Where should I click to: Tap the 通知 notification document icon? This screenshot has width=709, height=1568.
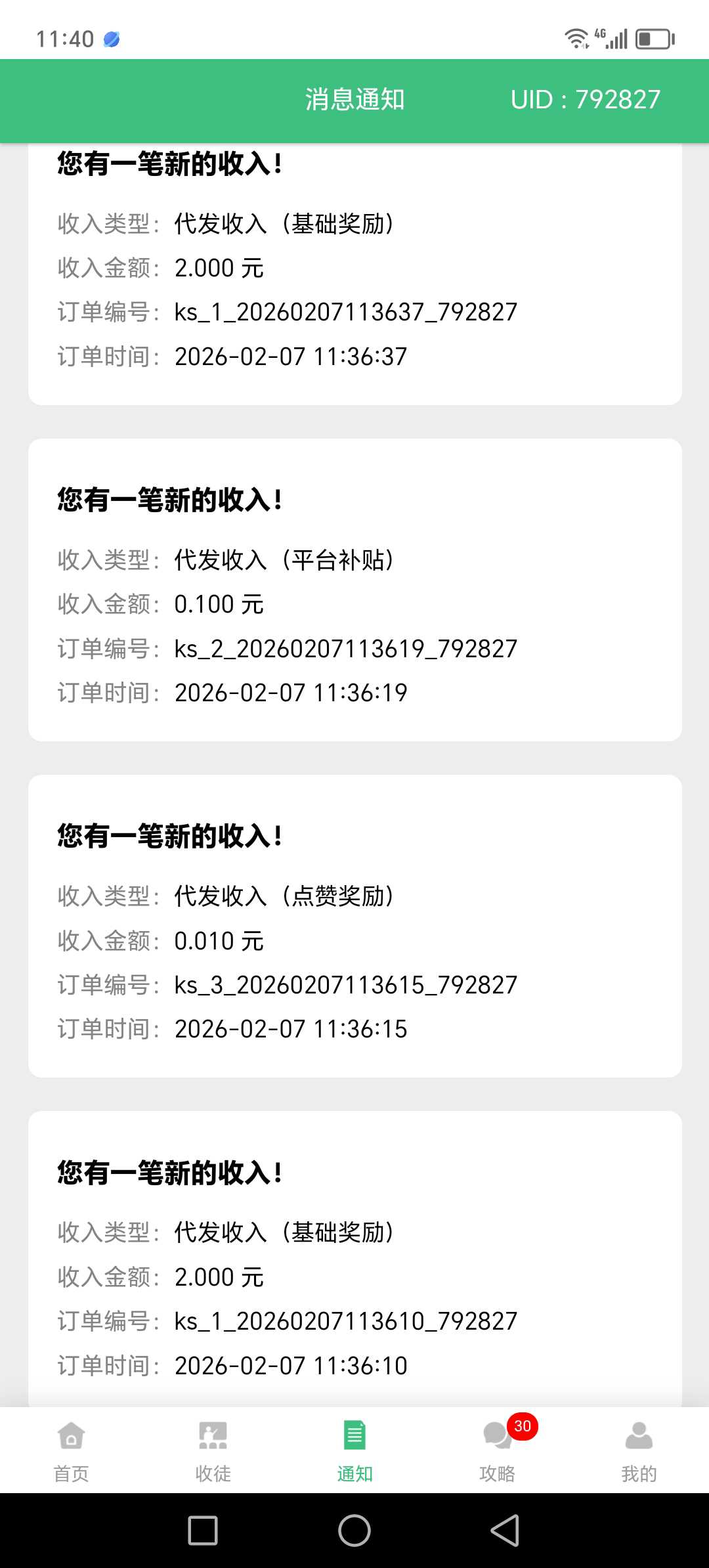pyautogui.click(x=354, y=1434)
